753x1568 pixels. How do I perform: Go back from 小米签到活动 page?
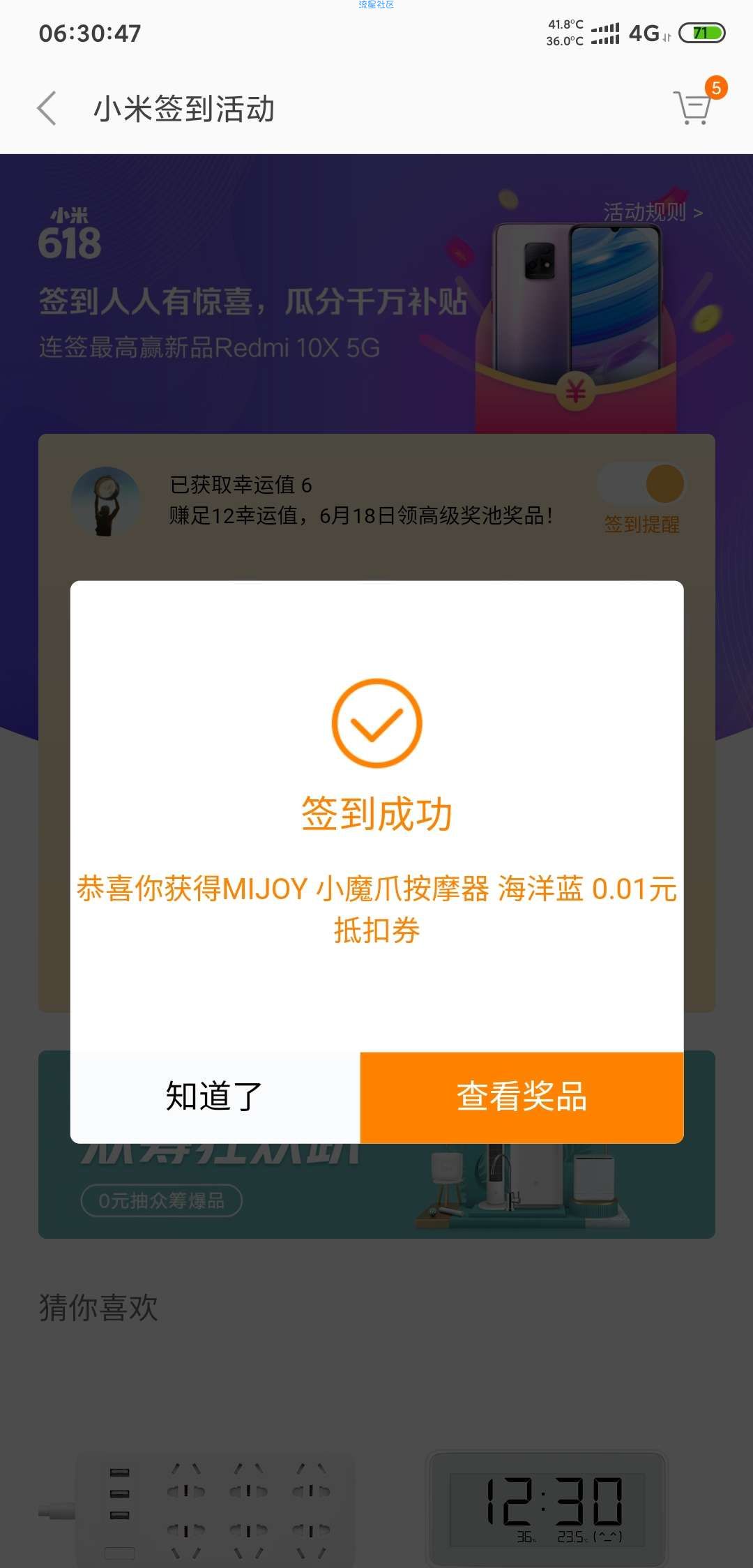[47, 109]
